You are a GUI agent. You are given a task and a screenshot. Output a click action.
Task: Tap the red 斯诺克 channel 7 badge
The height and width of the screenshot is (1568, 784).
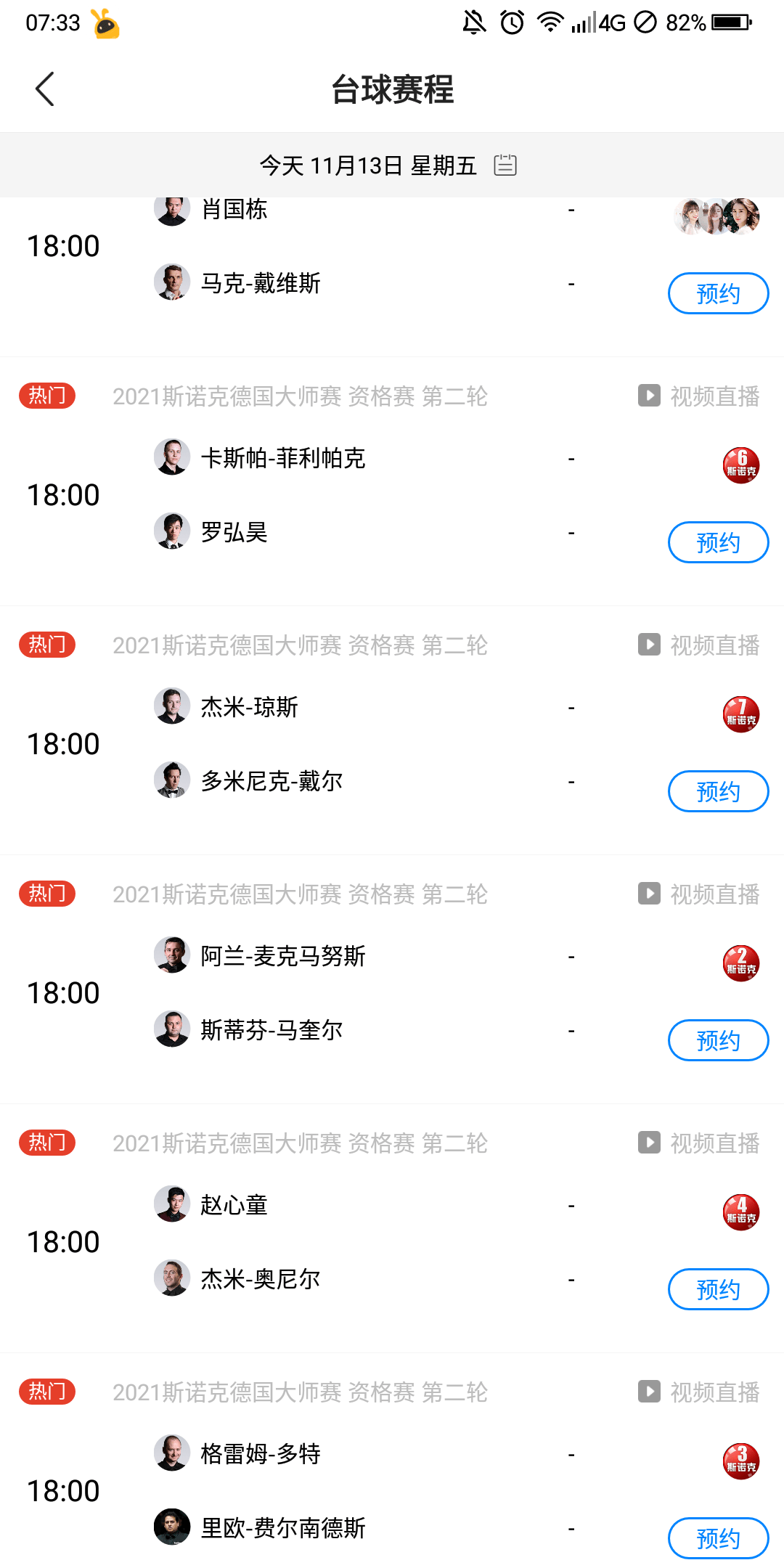point(740,714)
